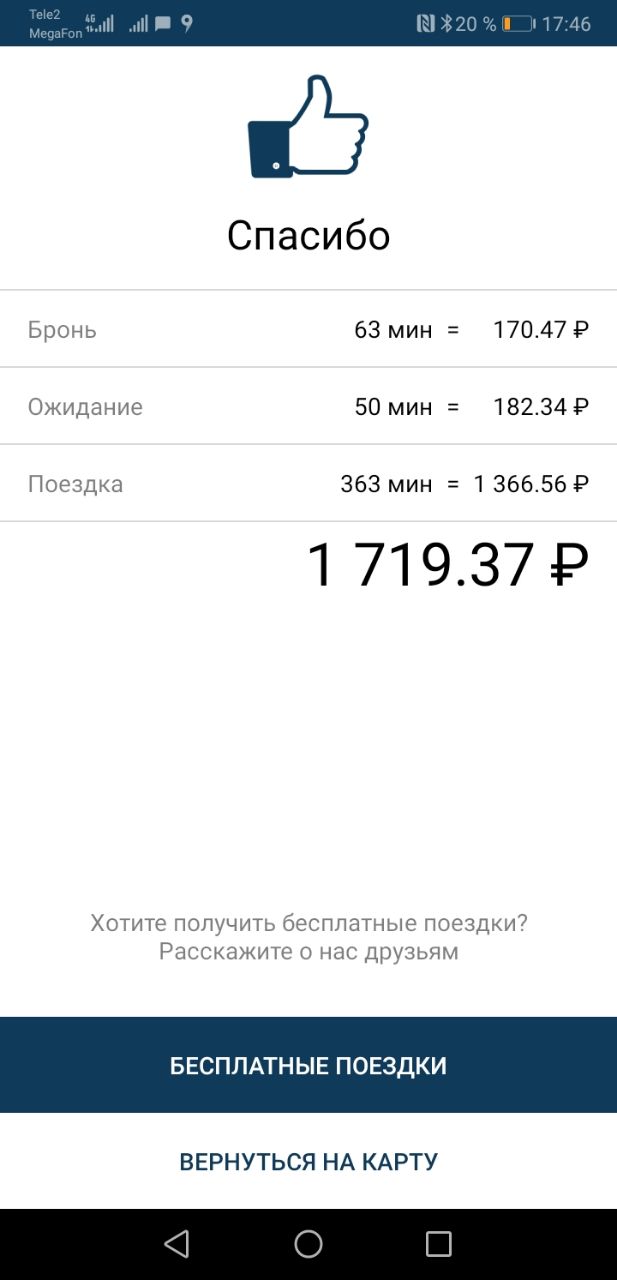Go back with the system back button
Image resolution: width=617 pixels, height=1280 pixels.
(177, 1244)
